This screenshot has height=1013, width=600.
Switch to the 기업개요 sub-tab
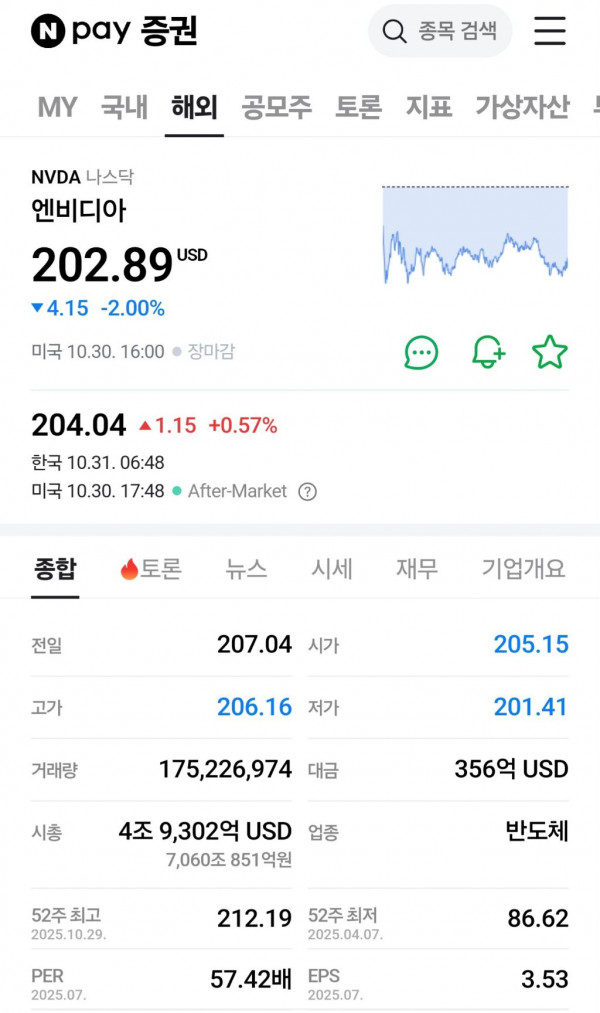pyautogui.click(x=523, y=569)
